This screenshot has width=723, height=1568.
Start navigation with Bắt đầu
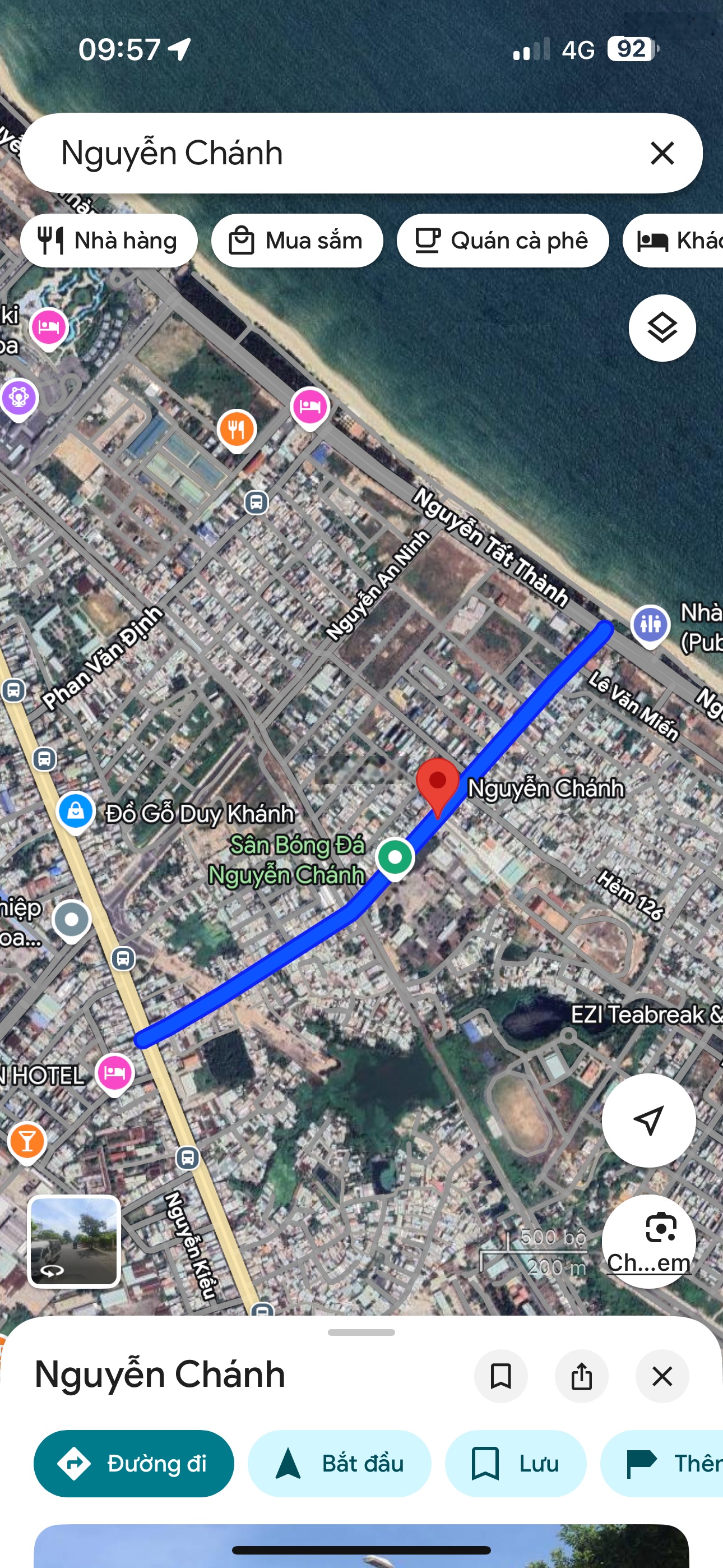tap(339, 1463)
